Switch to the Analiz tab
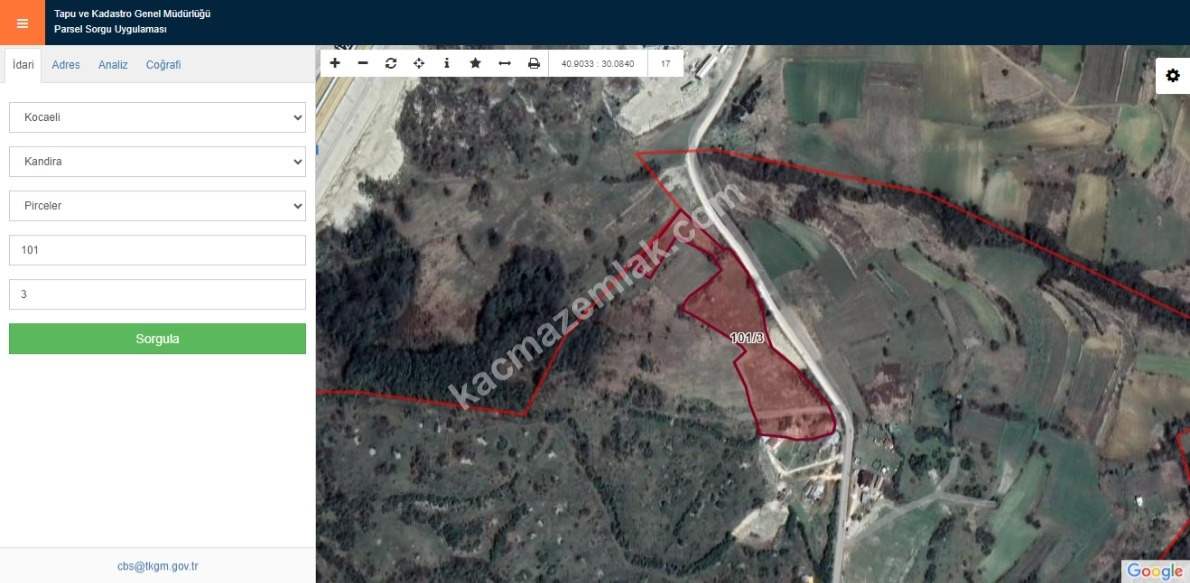Image resolution: width=1190 pixels, height=583 pixels. coord(113,65)
